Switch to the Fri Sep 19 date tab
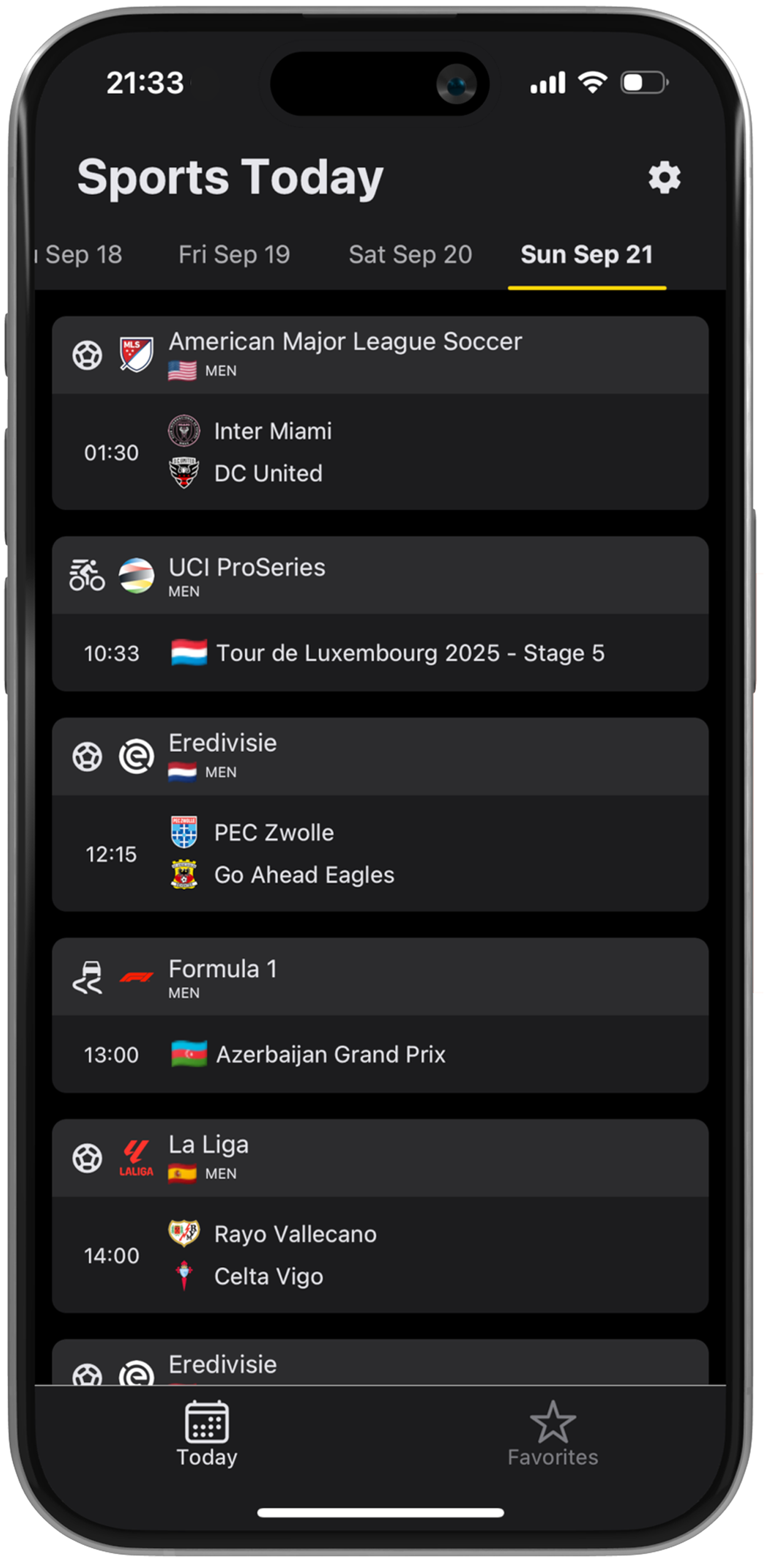Image resolution: width=764 pixels, height=1568 pixels. tap(234, 255)
